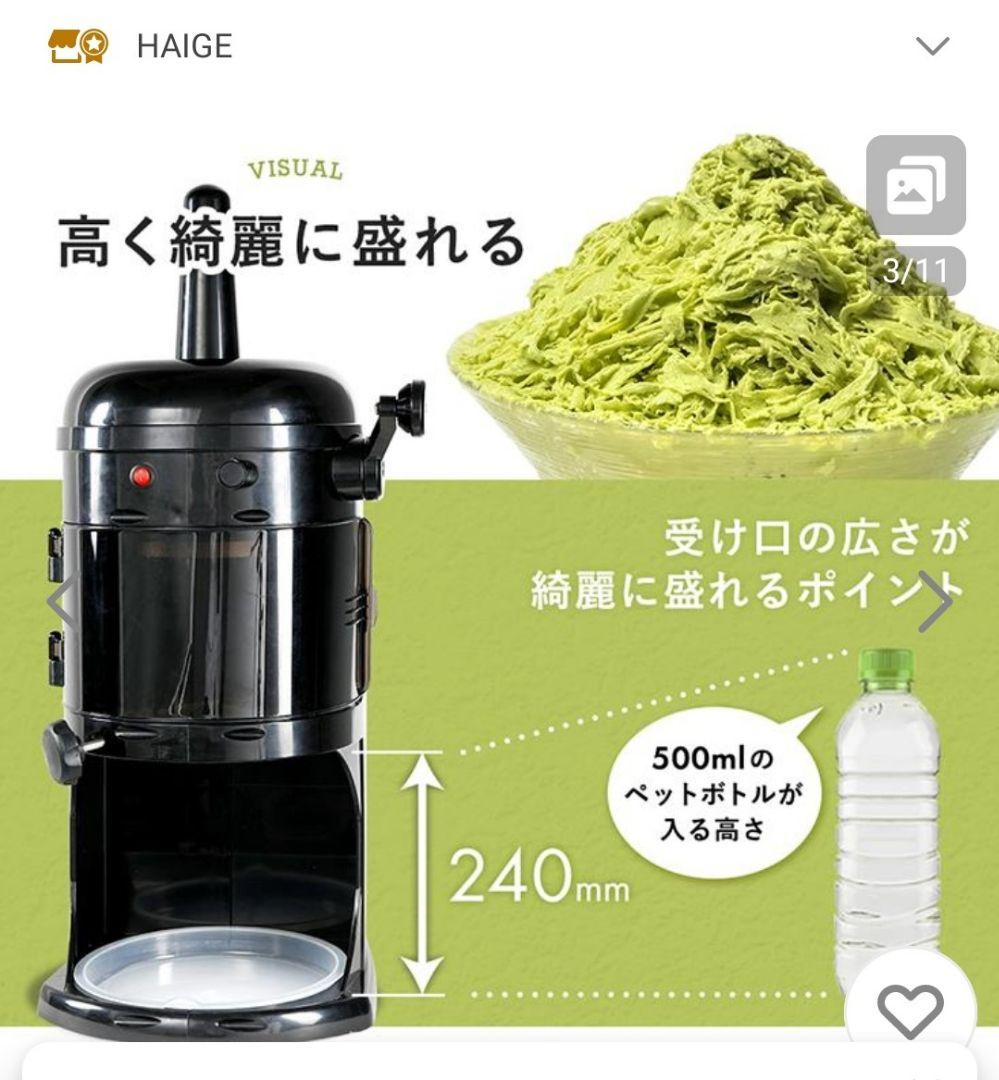The height and width of the screenshot is (1080, 999).
Task: Click the HAIGE seller name text
Action: click(x=186, y=44)
